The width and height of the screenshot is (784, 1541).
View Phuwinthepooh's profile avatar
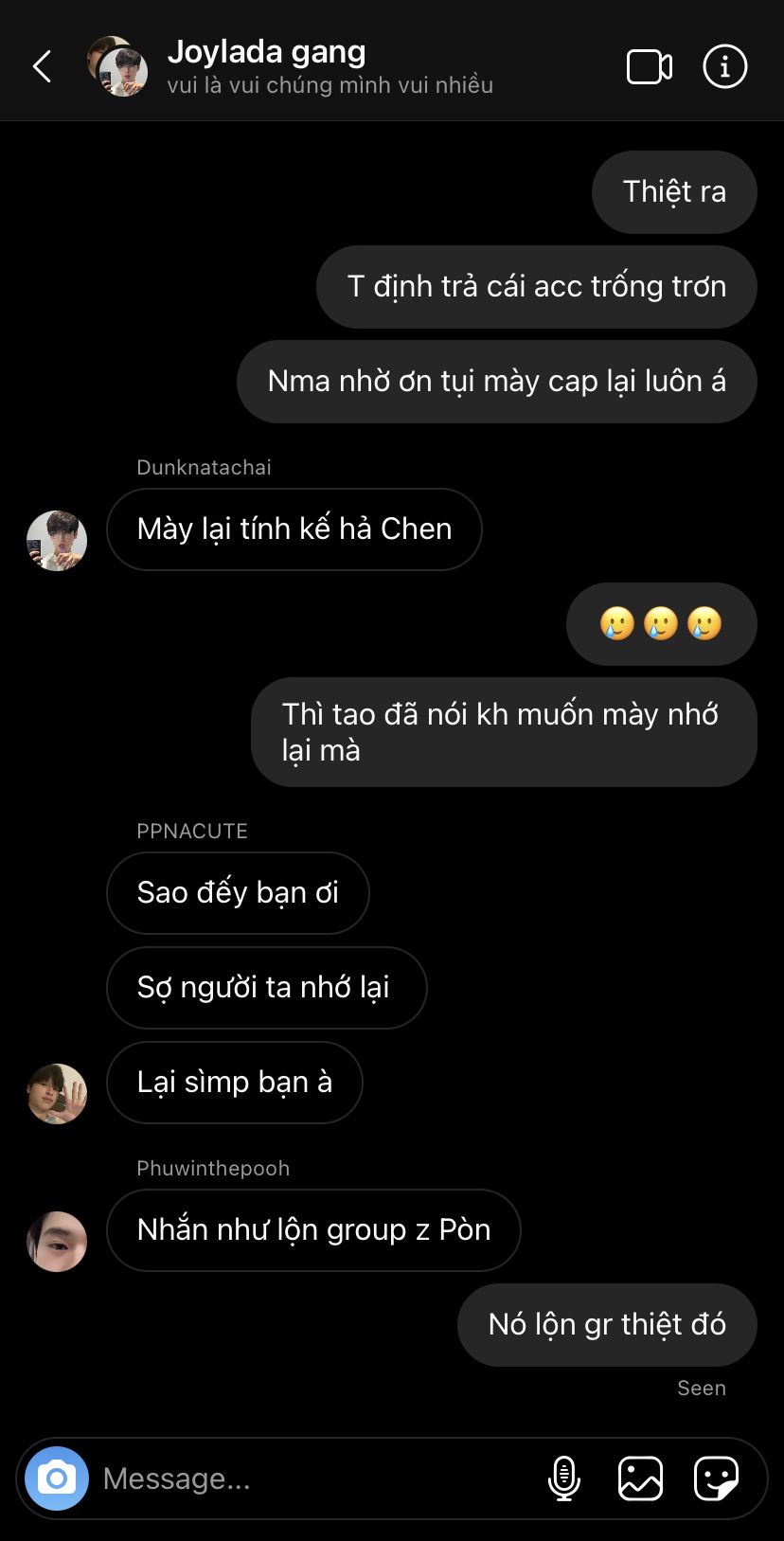57,1242
